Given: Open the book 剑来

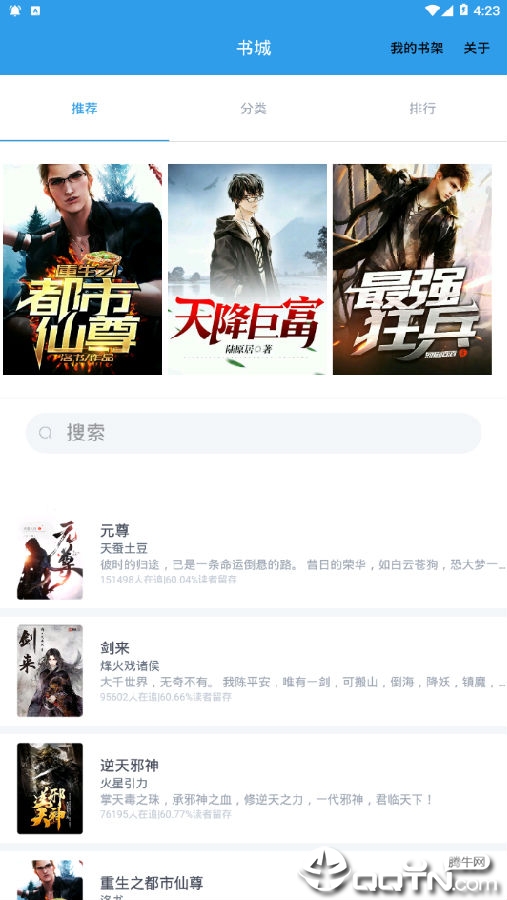Looking at the screenshot, I should [x=253, y=670].
